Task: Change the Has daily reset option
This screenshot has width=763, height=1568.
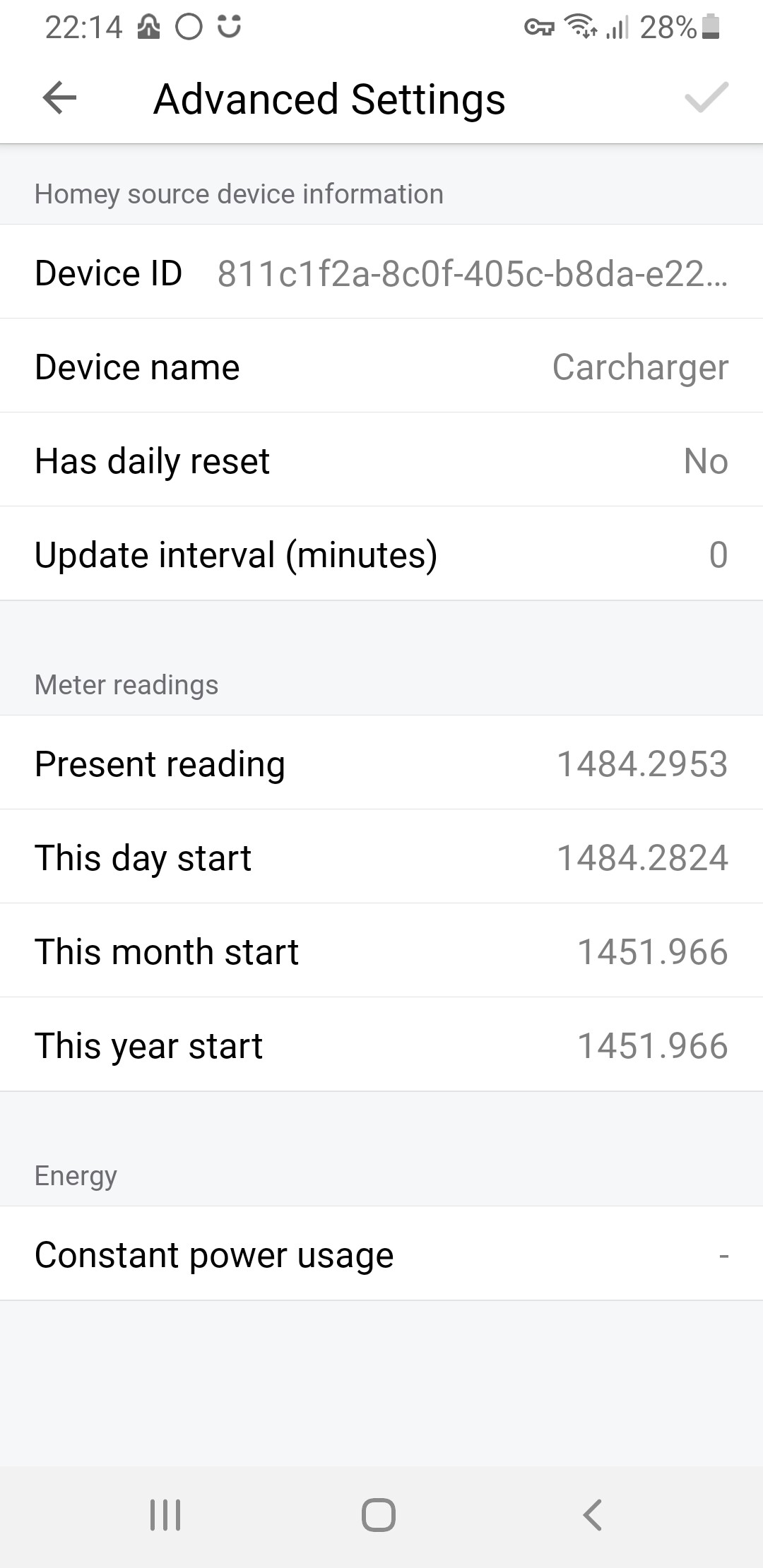Action: coord(381,461)
